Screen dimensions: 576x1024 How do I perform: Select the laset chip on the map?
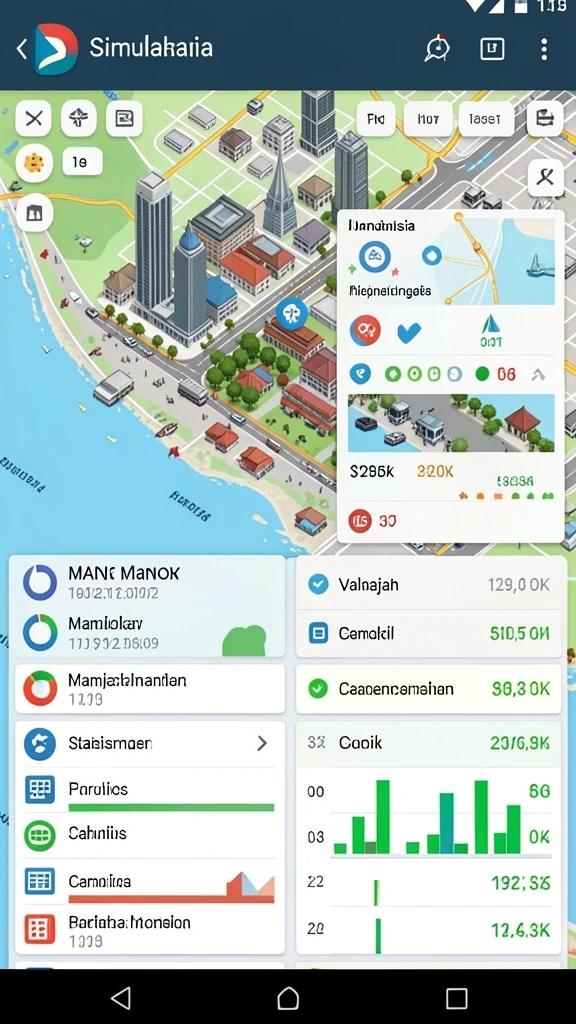click(485, 119)
